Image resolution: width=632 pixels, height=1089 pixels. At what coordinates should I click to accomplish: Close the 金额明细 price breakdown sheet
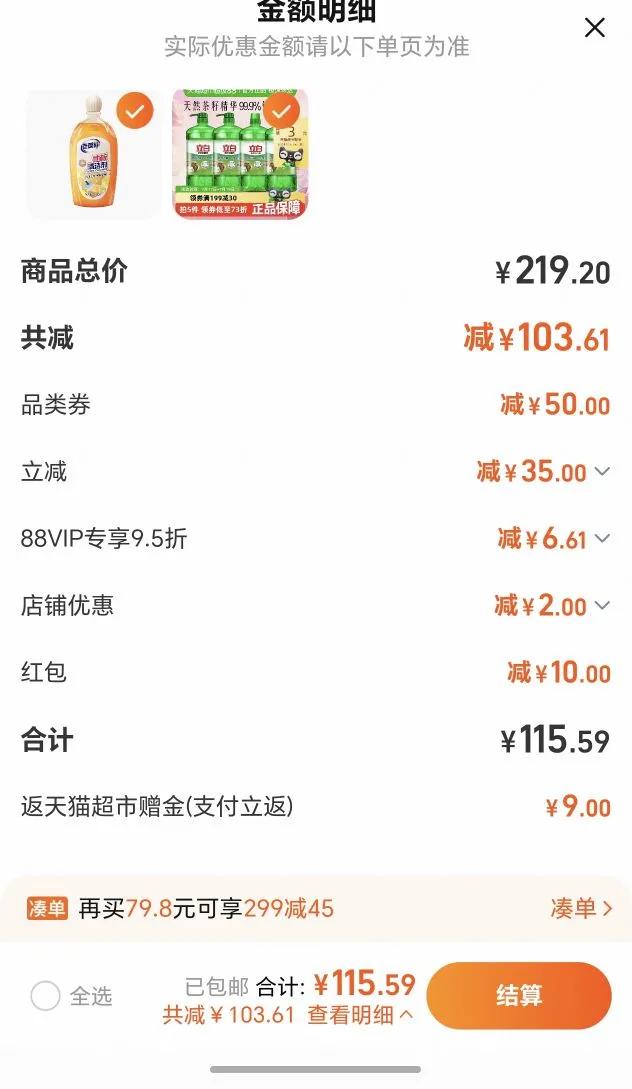594,28
